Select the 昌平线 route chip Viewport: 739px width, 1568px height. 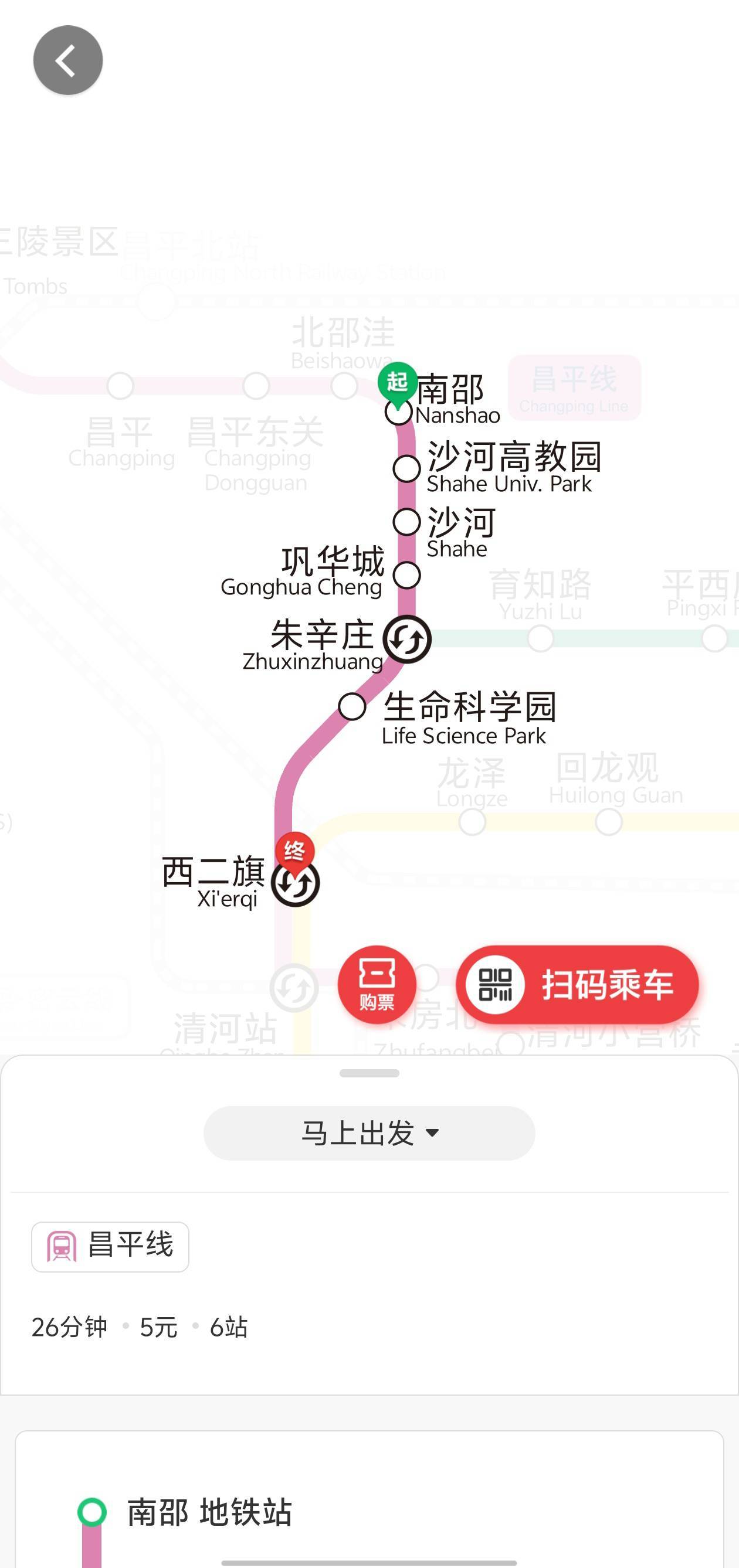[x=110, y=1246]
